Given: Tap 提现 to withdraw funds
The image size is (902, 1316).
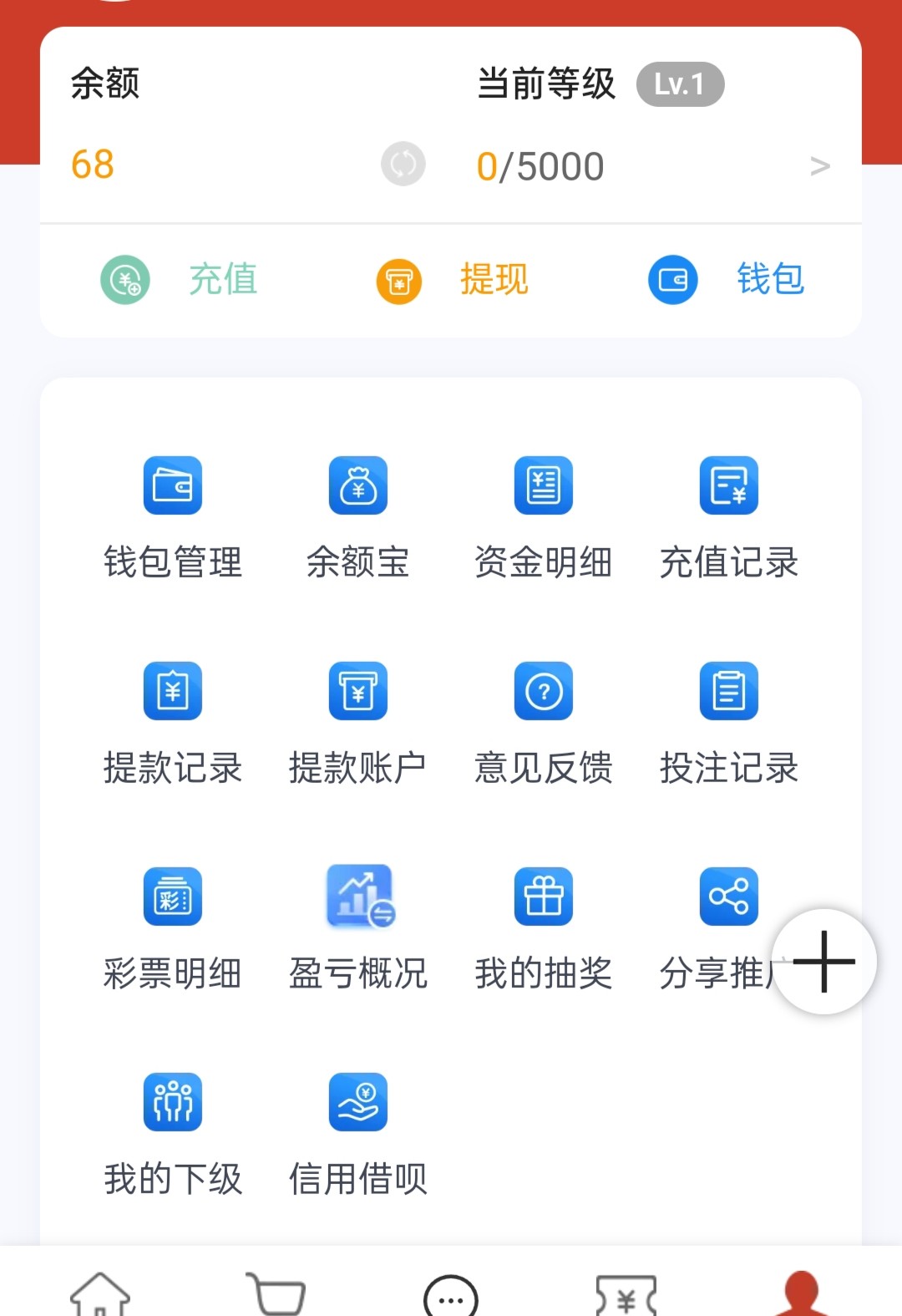Looking at the screenshot, I should (x=452, y=280).
